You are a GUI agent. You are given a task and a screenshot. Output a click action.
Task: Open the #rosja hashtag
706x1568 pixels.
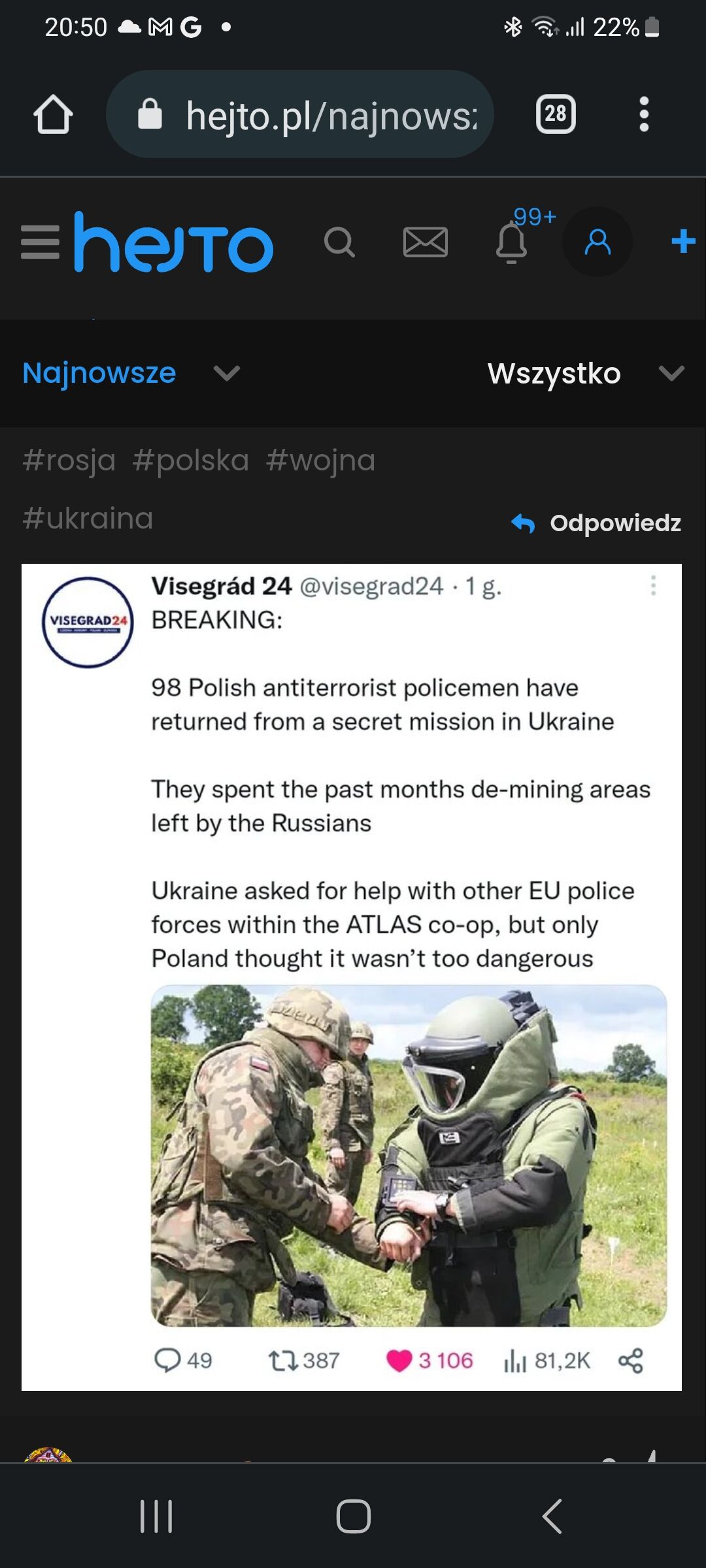click(69, 461)
